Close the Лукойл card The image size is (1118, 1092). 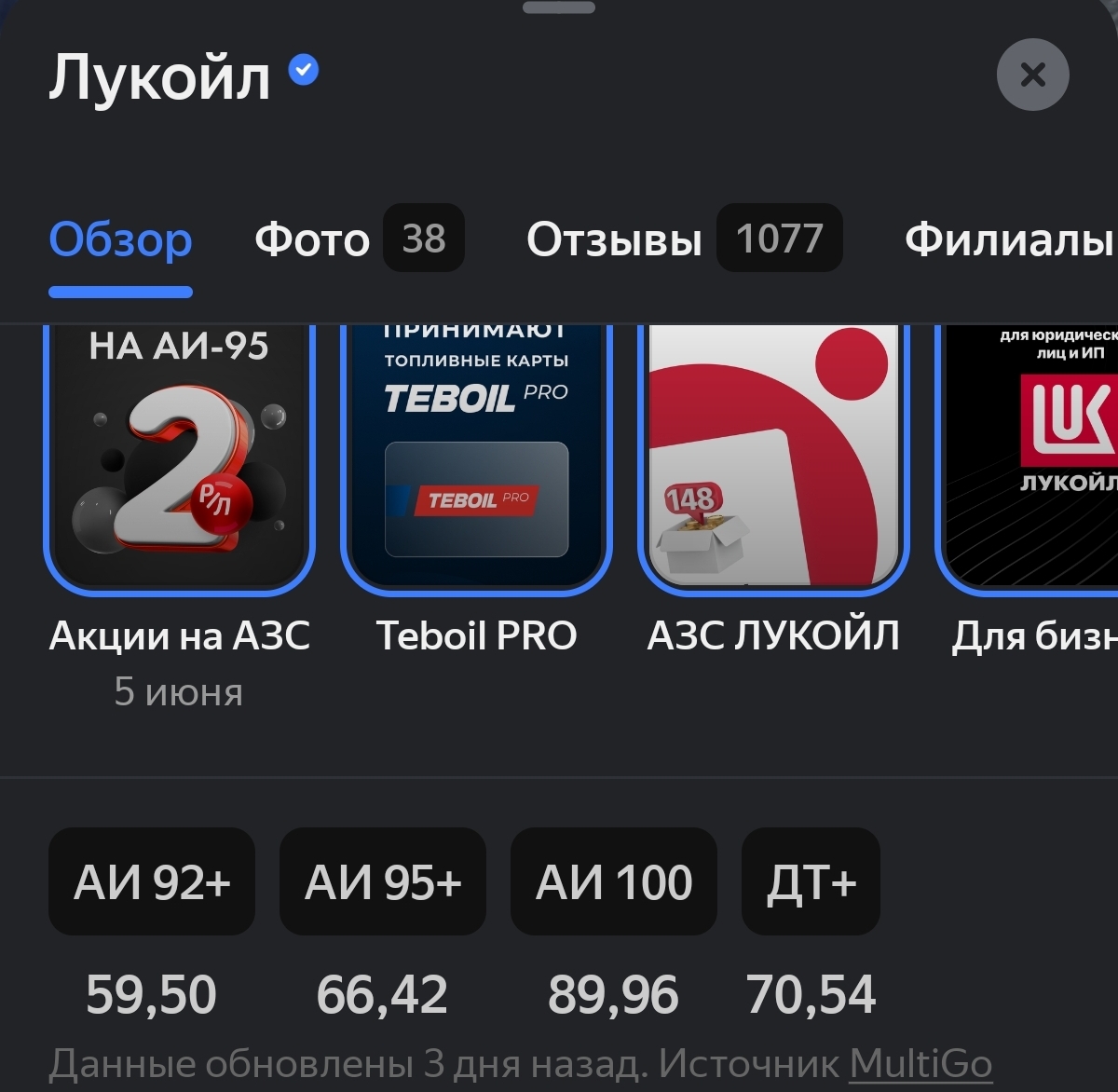pos(1032,75)
